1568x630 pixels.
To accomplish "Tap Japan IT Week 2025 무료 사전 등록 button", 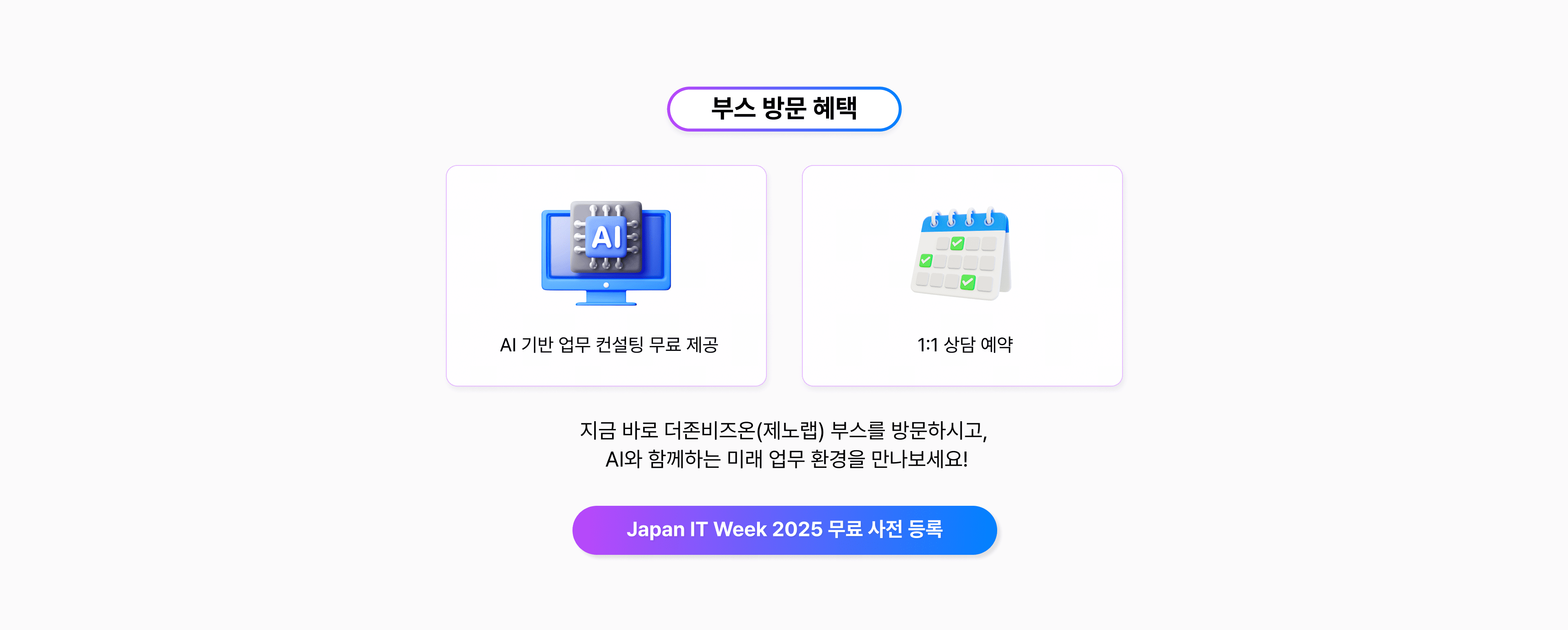I will tap(784, 529).
